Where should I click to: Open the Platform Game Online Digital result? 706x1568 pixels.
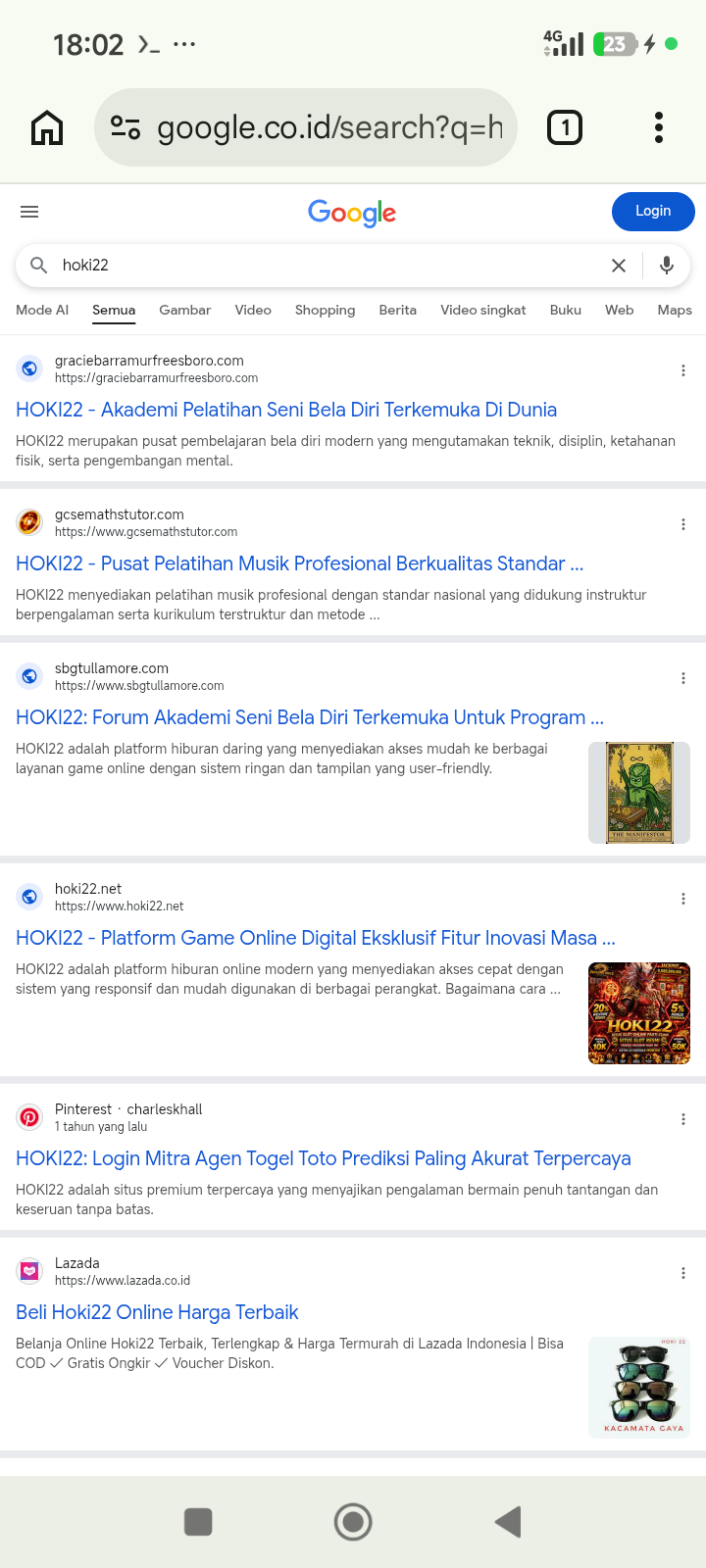316,938
